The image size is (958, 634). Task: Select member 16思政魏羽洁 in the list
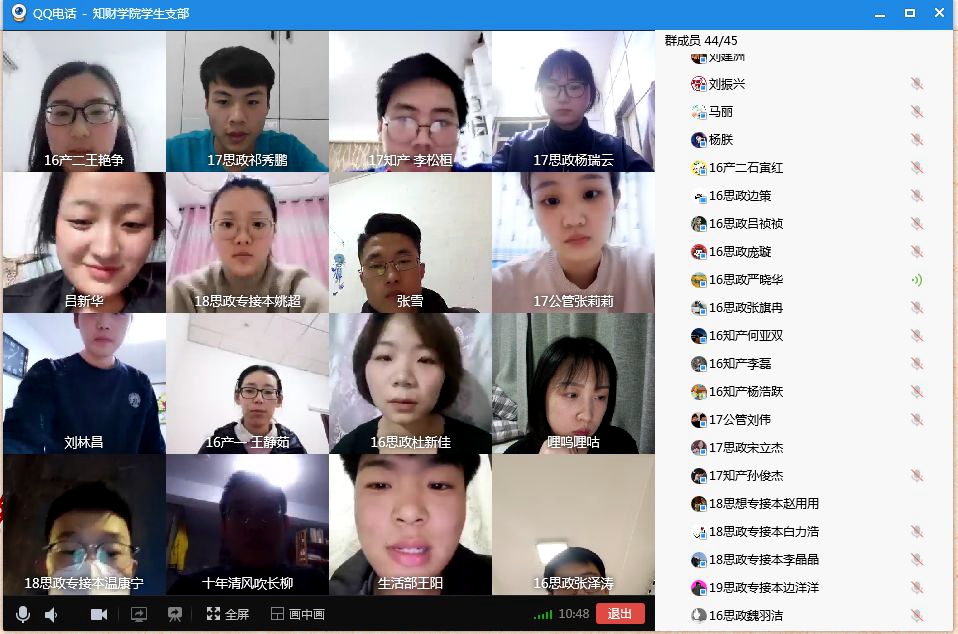pyautogui.click(x=746, y=616)
